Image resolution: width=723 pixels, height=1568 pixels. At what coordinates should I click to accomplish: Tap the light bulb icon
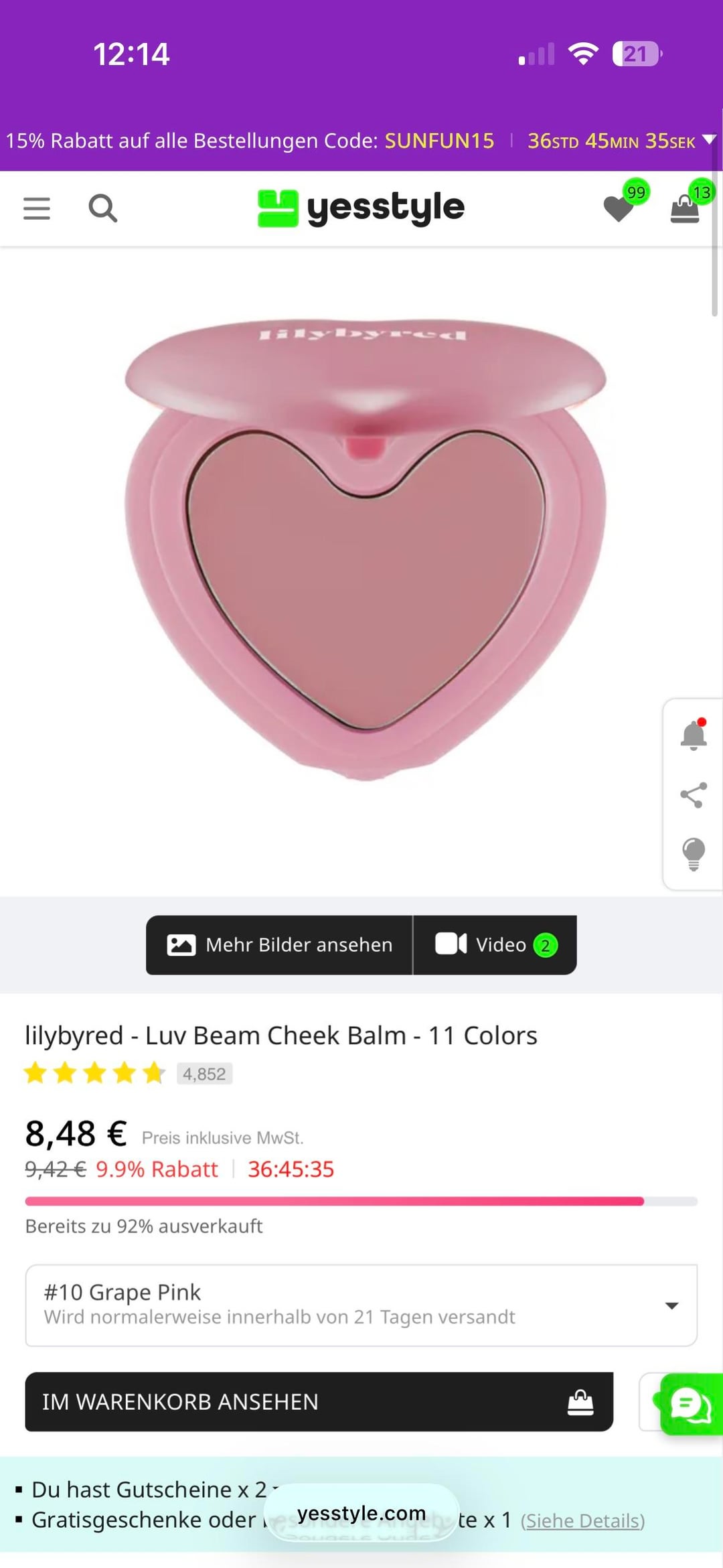tap(694, 853)
